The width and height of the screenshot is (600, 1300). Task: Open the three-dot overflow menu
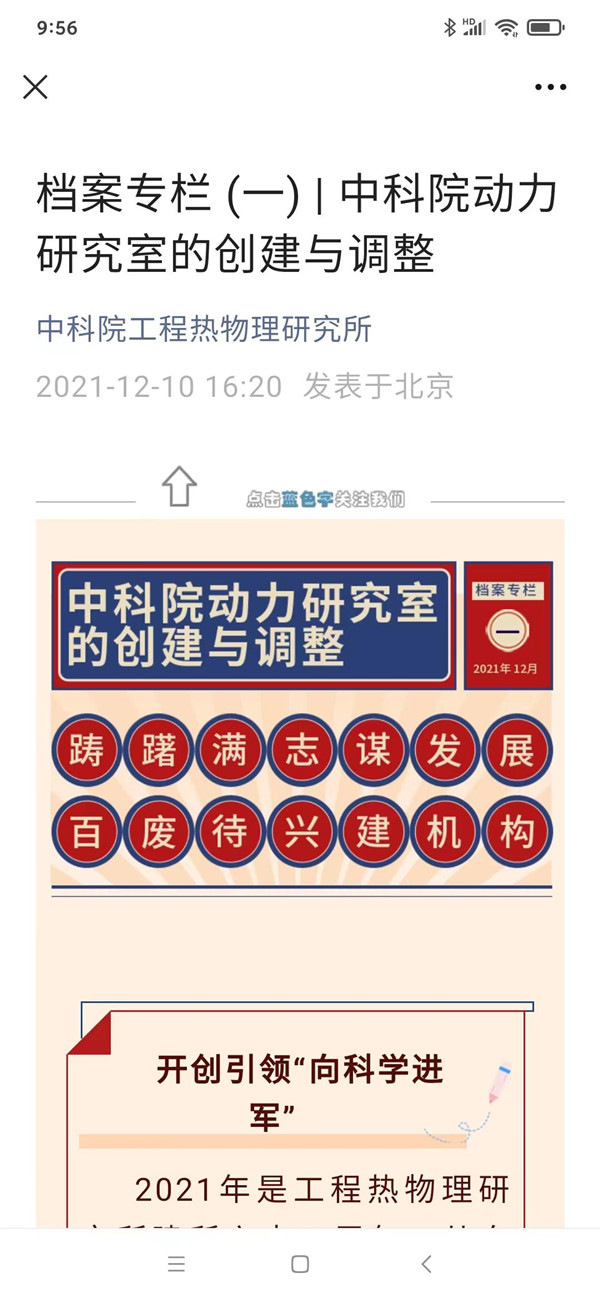550,87
